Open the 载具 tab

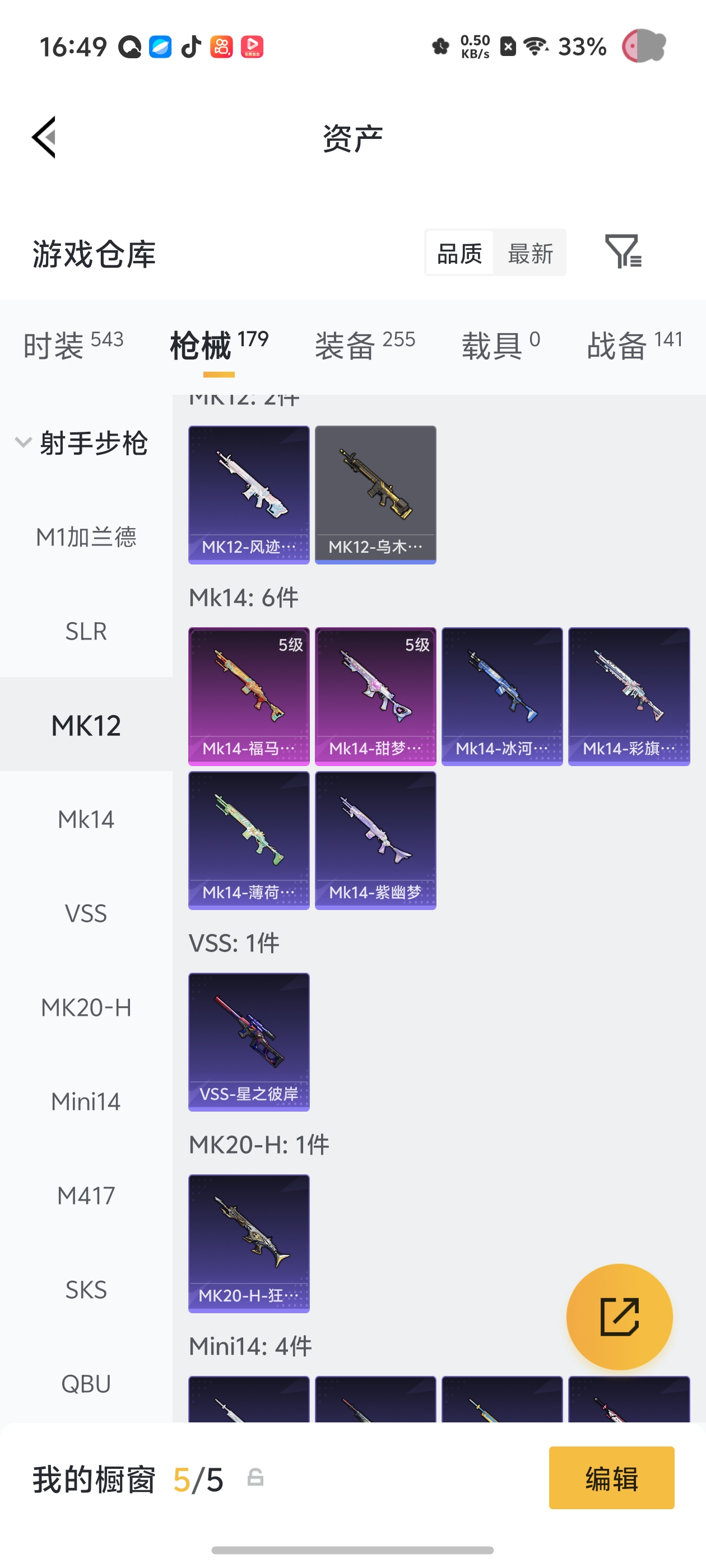pyautogui.click(x=501, y=345)
